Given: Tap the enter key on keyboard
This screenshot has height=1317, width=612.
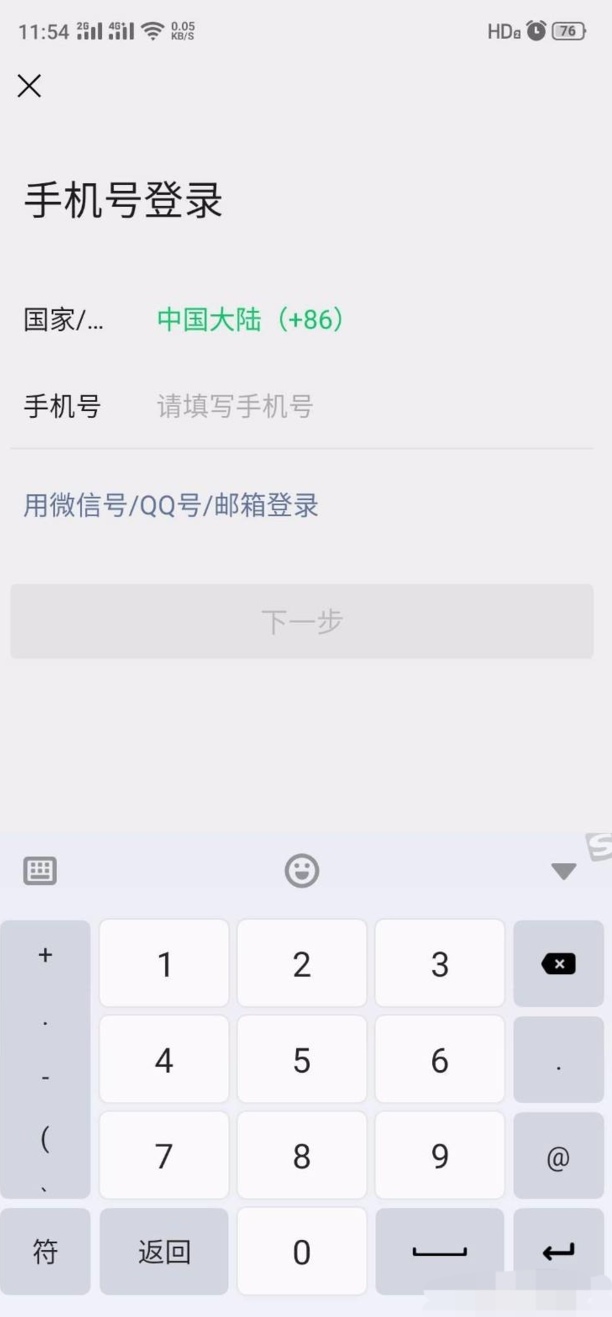Looking at the screenshot, I should [x=558, y=1251].
